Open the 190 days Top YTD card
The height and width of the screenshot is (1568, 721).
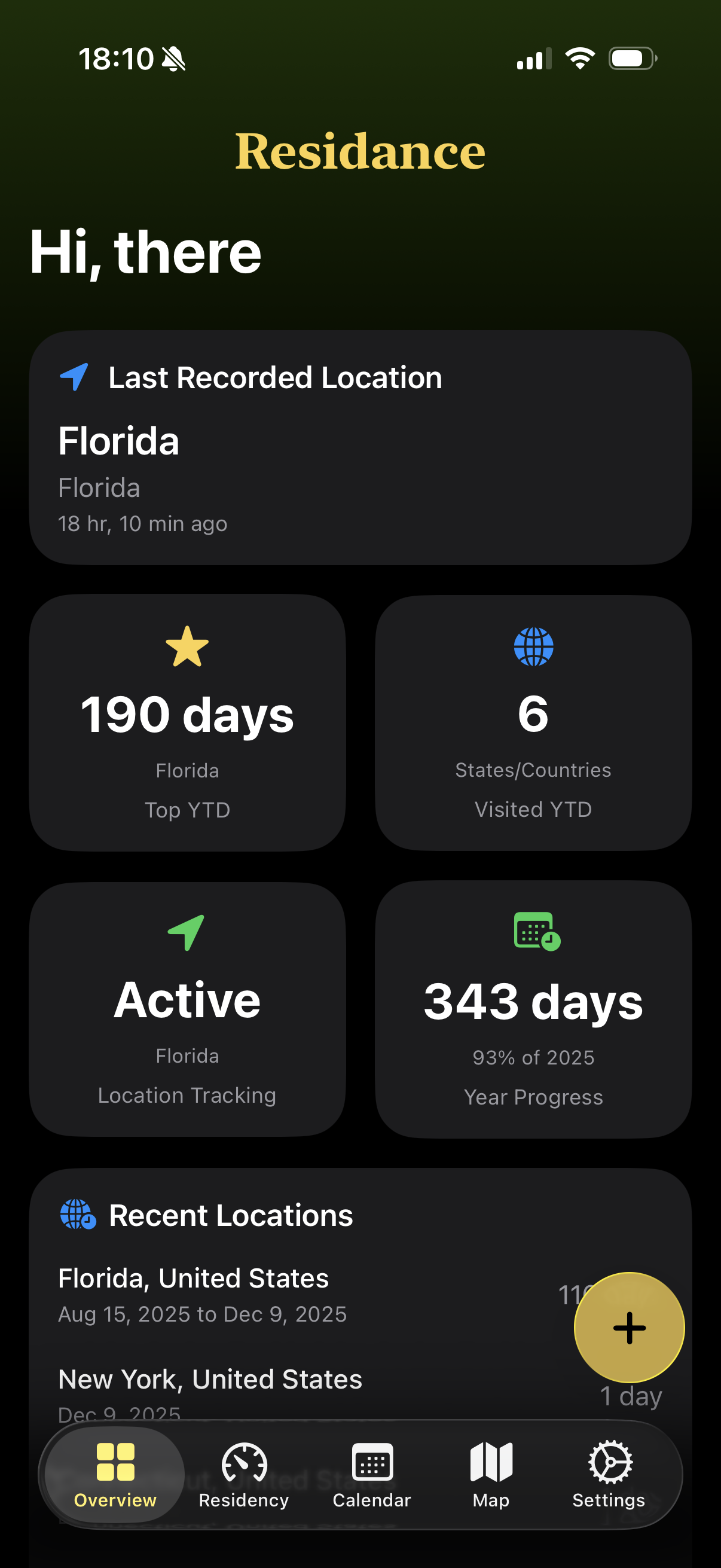187,722
